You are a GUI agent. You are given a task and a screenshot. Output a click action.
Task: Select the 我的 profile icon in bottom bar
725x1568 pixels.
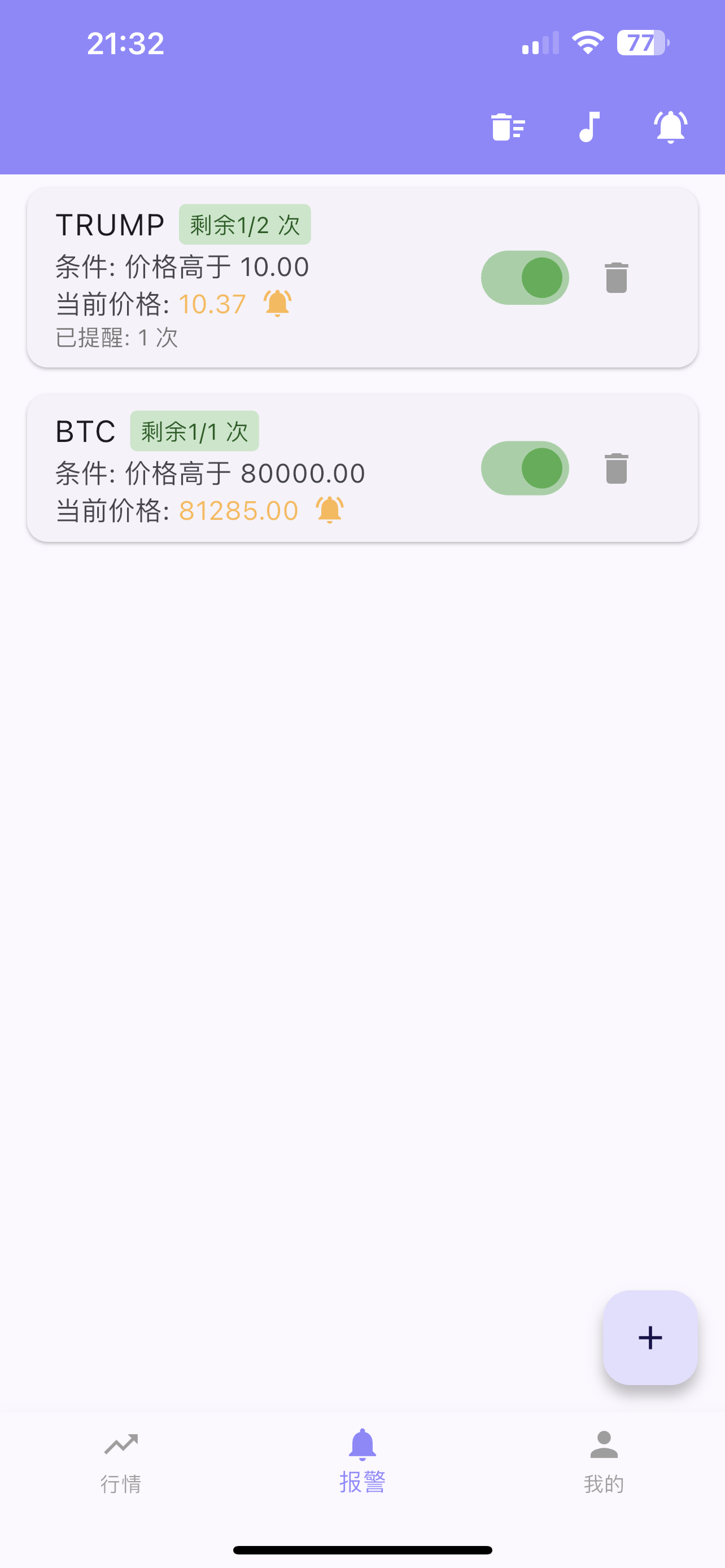603,1458
